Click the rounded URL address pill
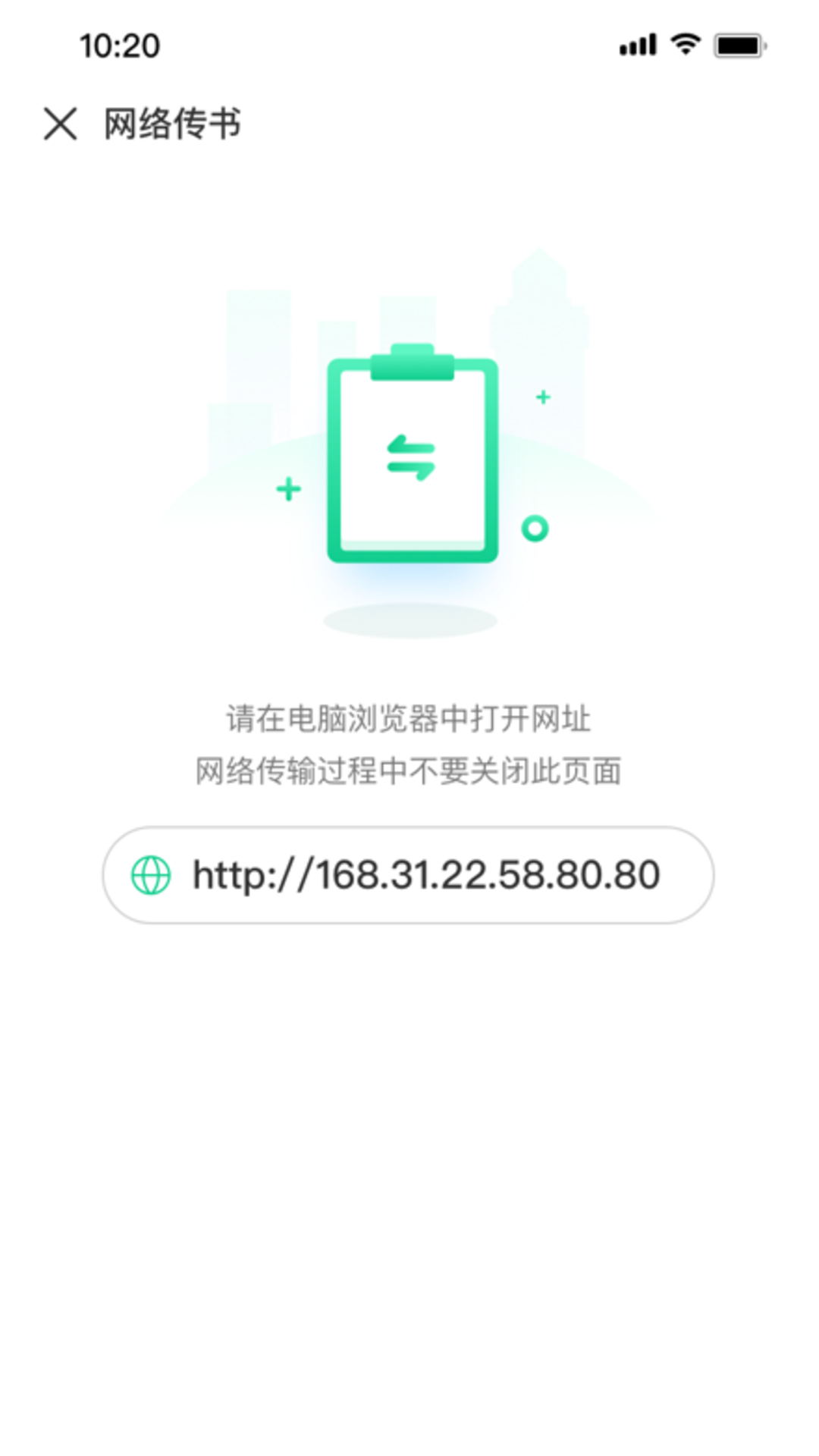Image resolution: width=819 pixels, height=1456 pixels. 409,874
